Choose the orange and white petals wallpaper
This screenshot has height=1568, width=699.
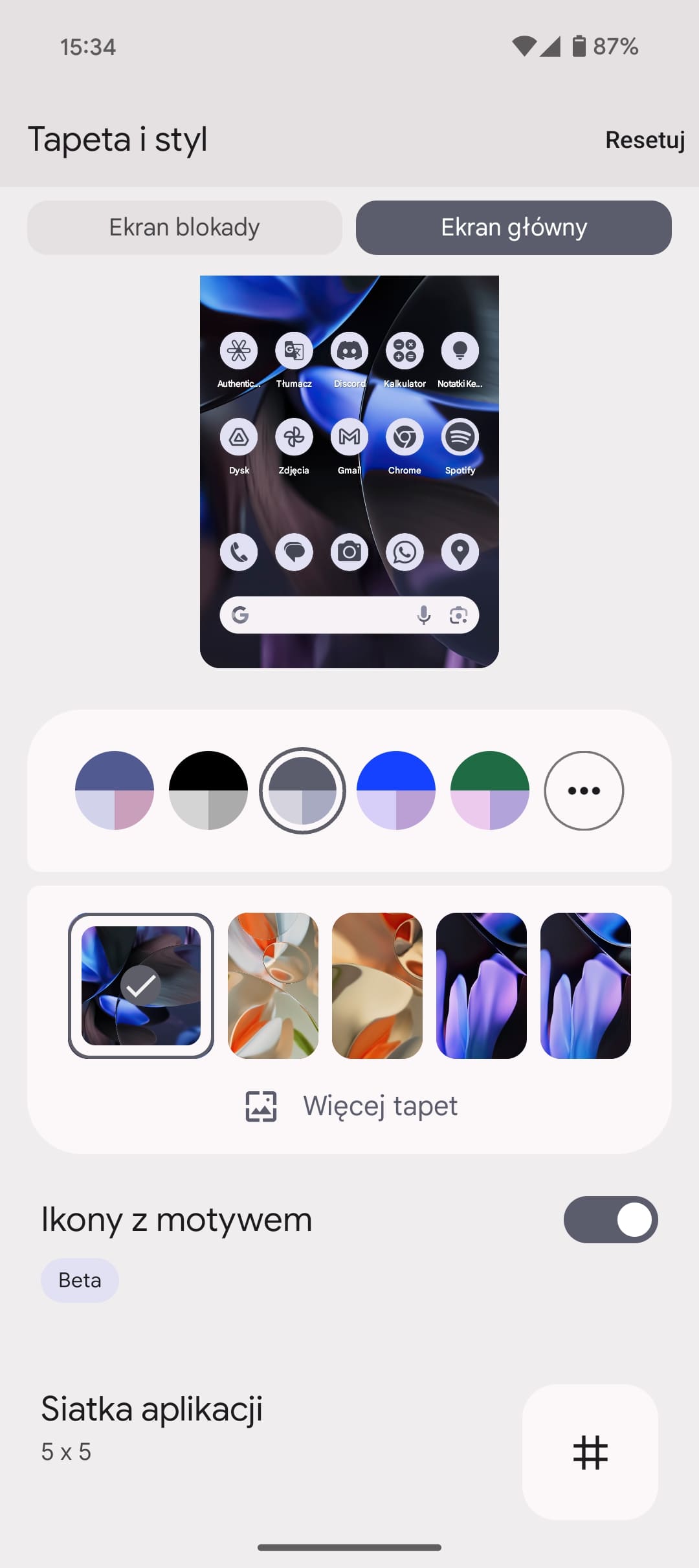[x=273, y=986]
